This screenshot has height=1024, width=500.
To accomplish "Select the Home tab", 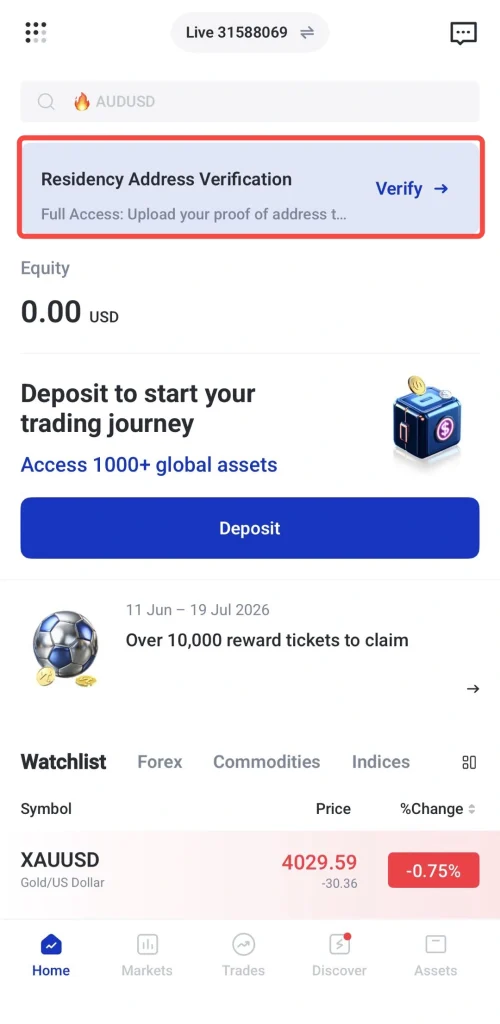I will tap(51, 955).
